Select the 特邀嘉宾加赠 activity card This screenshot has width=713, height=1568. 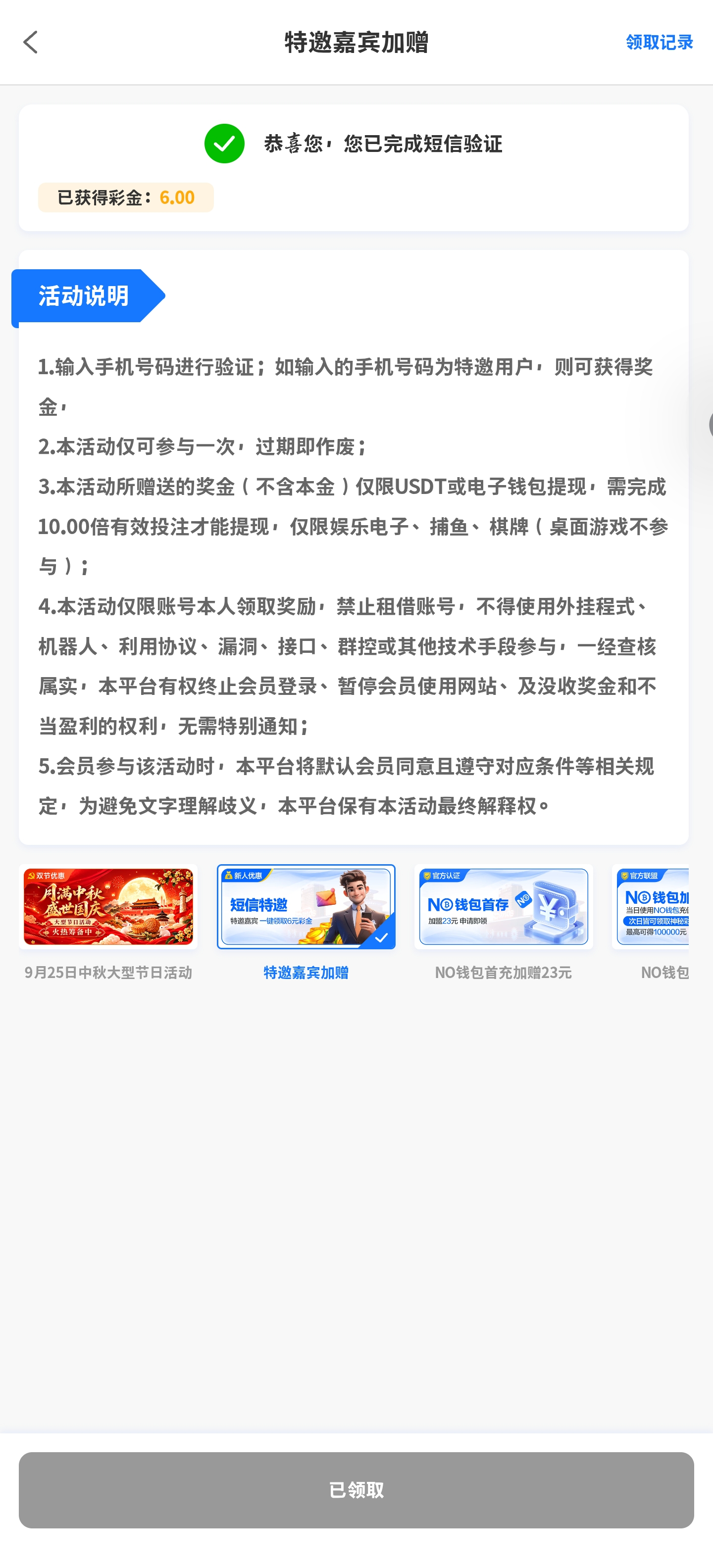coord(306,923)
